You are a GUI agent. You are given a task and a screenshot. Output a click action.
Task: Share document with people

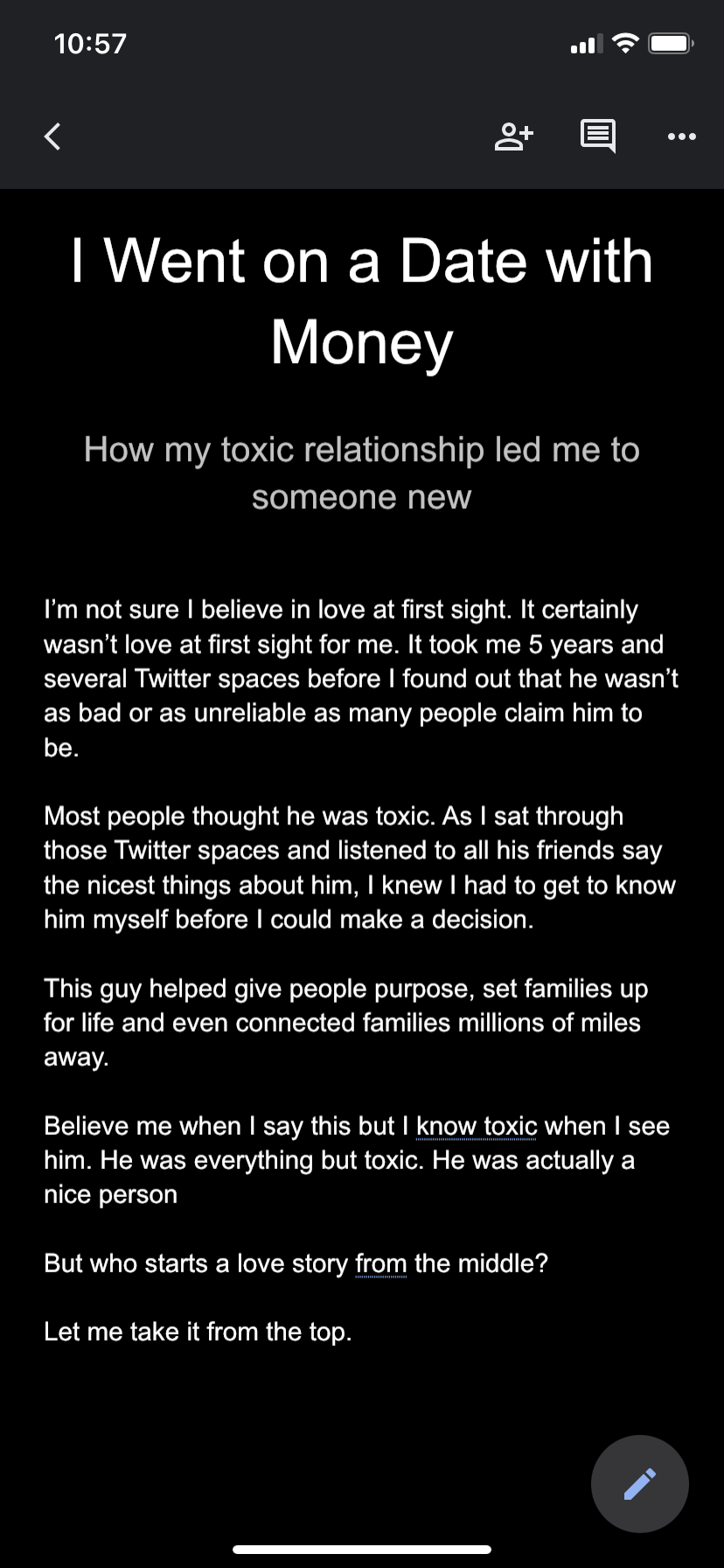coord(514,136)
